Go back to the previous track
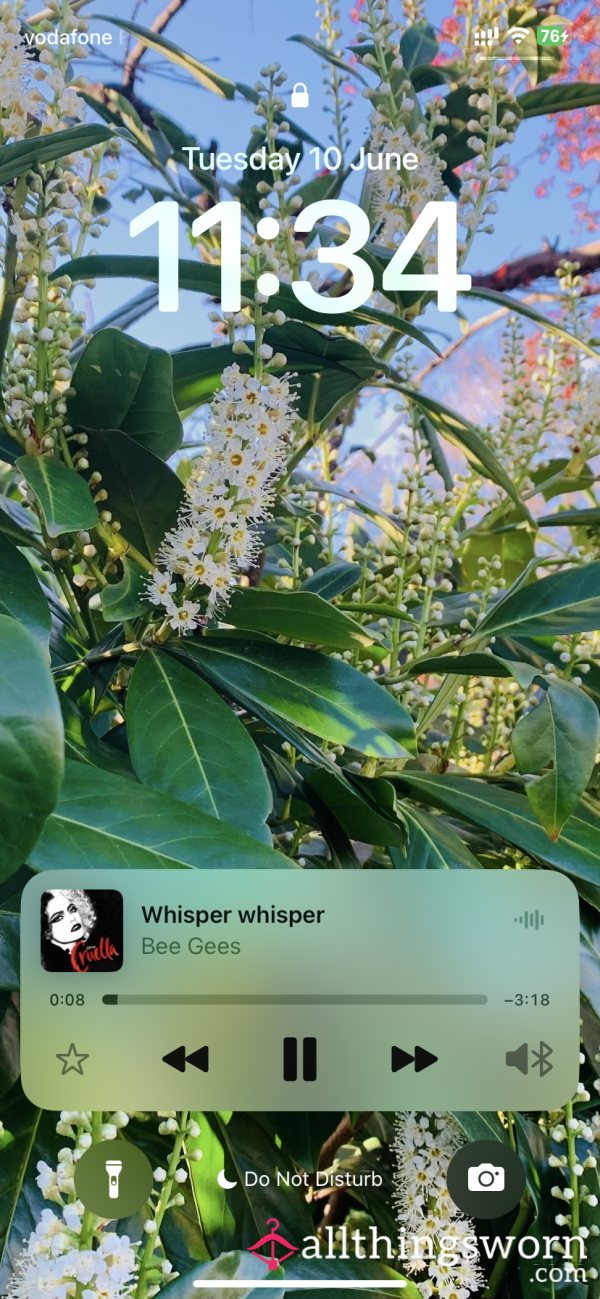The width and height of the screenshot is (600, 1299). tap(185, 1059)
